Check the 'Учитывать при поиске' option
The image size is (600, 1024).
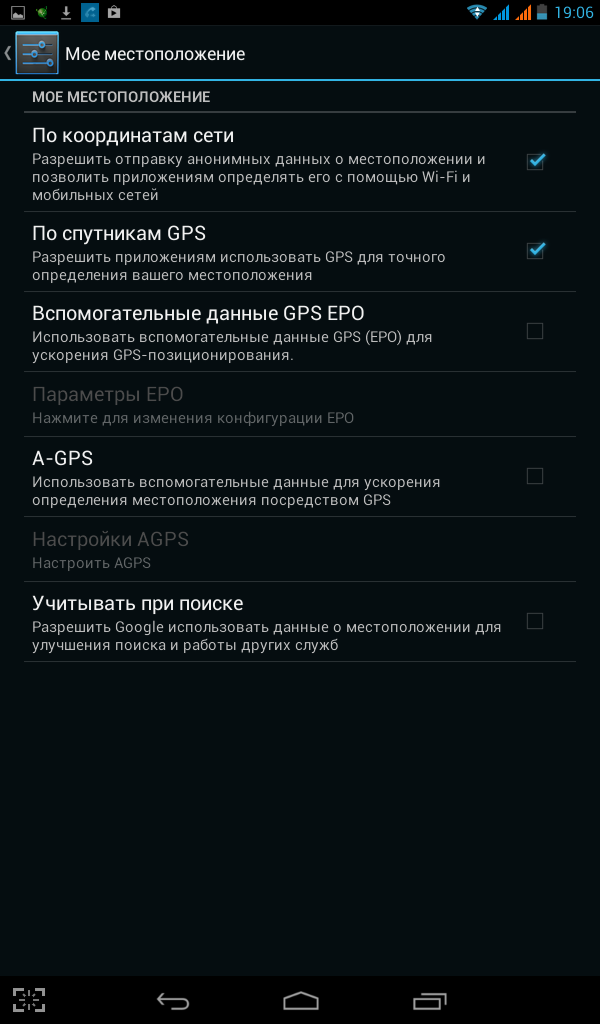pos(535,621)
